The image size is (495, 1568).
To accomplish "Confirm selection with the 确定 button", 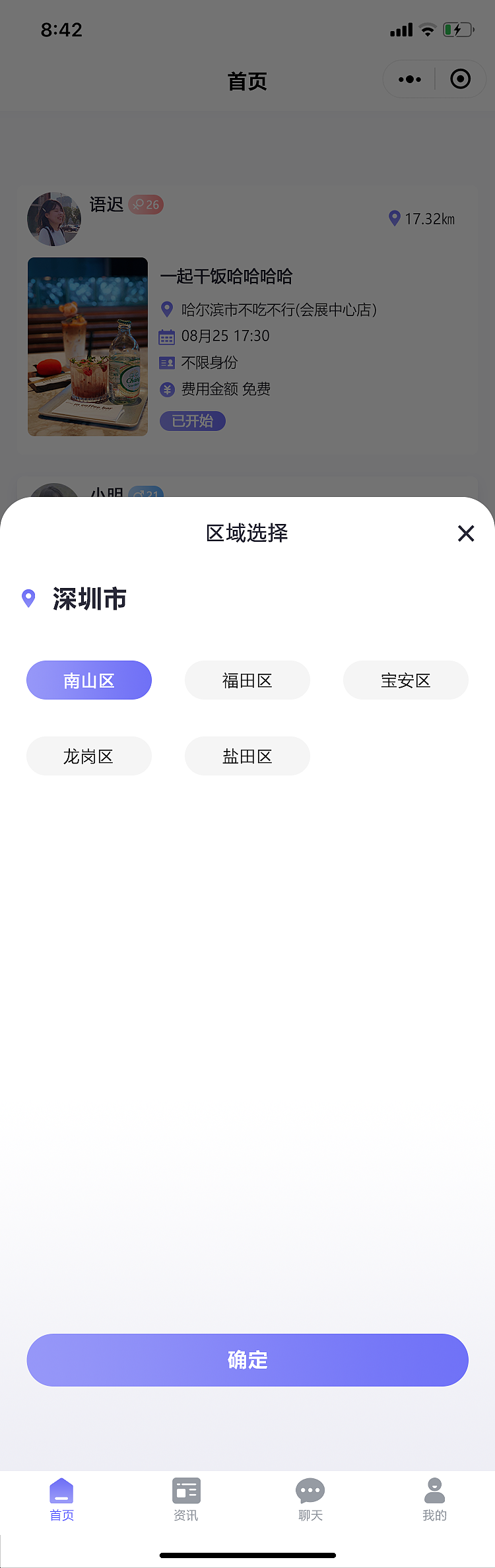I will pos(247,1360).
